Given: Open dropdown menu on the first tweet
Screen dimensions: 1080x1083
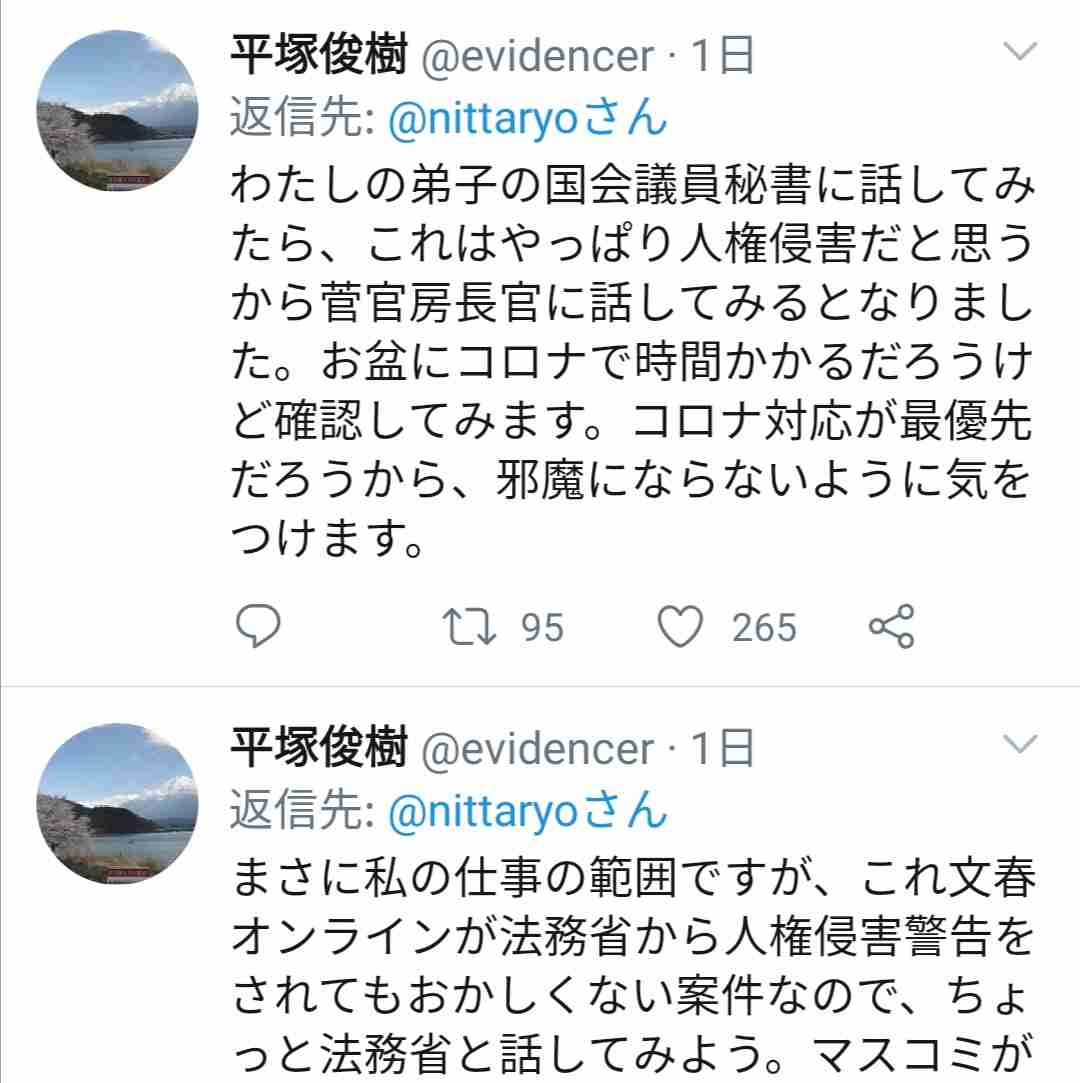Looking at the screenshot, I should pos(1021,53).
